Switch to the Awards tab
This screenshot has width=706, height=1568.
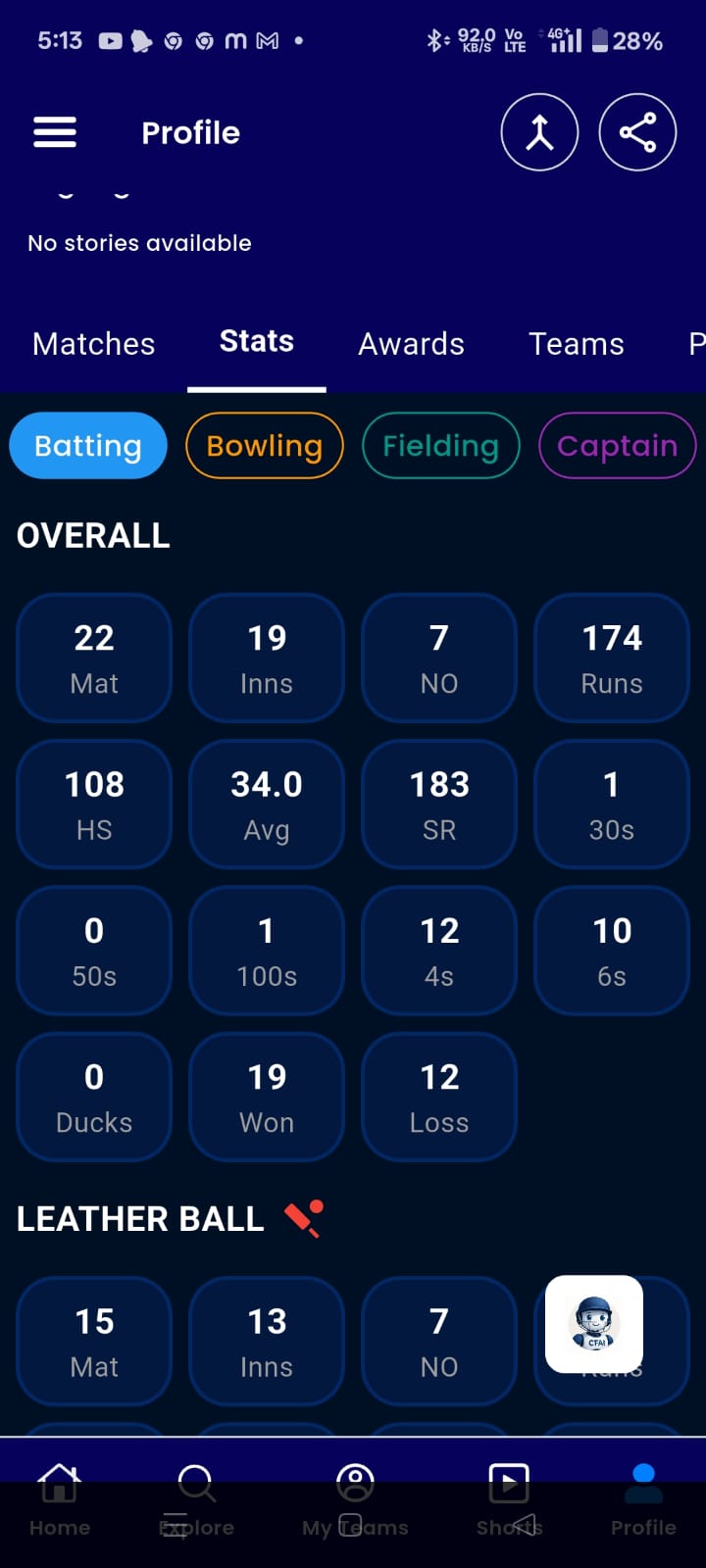pos(411,344)
